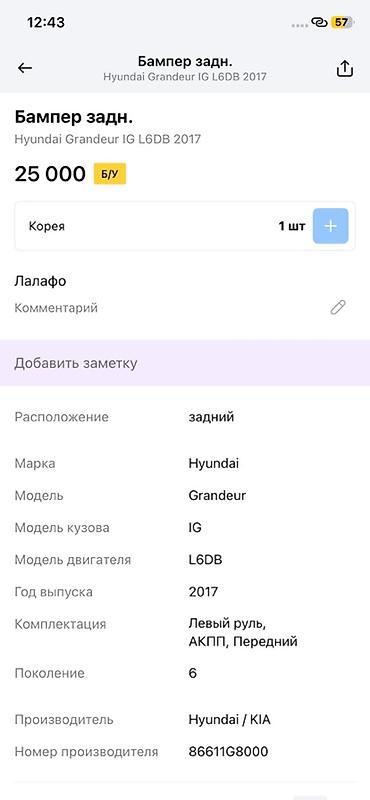Viewport: 370px width, 800px height.
Task: Edit the comment with the pencil icon
Action: 338,307
